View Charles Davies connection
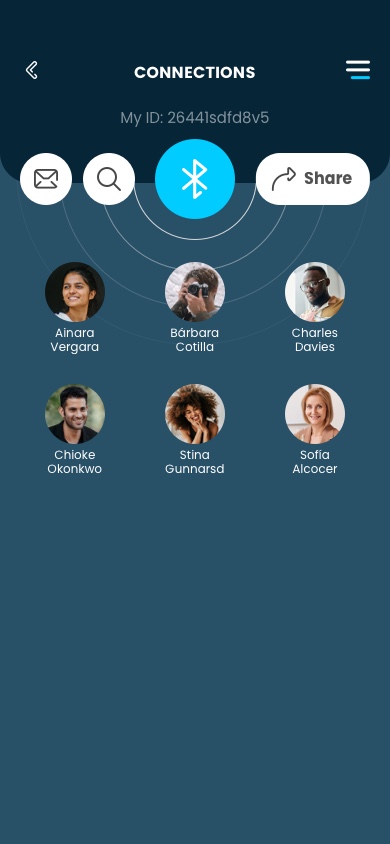The image size is (390, 844). coord(315,308)
